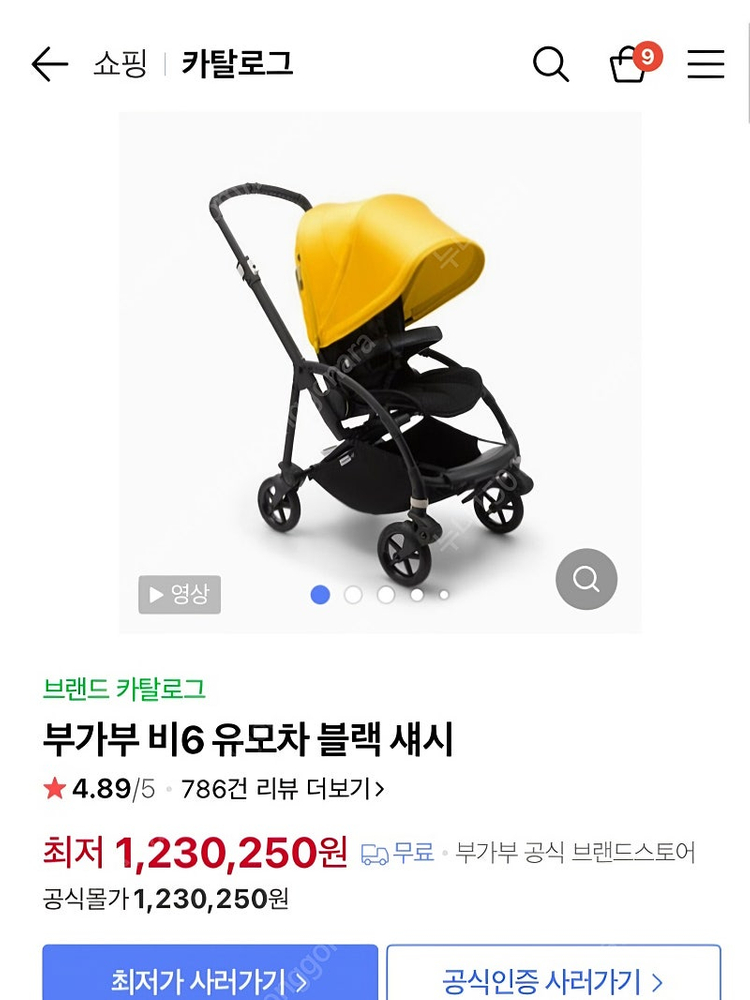
Task: Select the third image pagination dot
Action: pyautogui.click(x=384, y=594)
